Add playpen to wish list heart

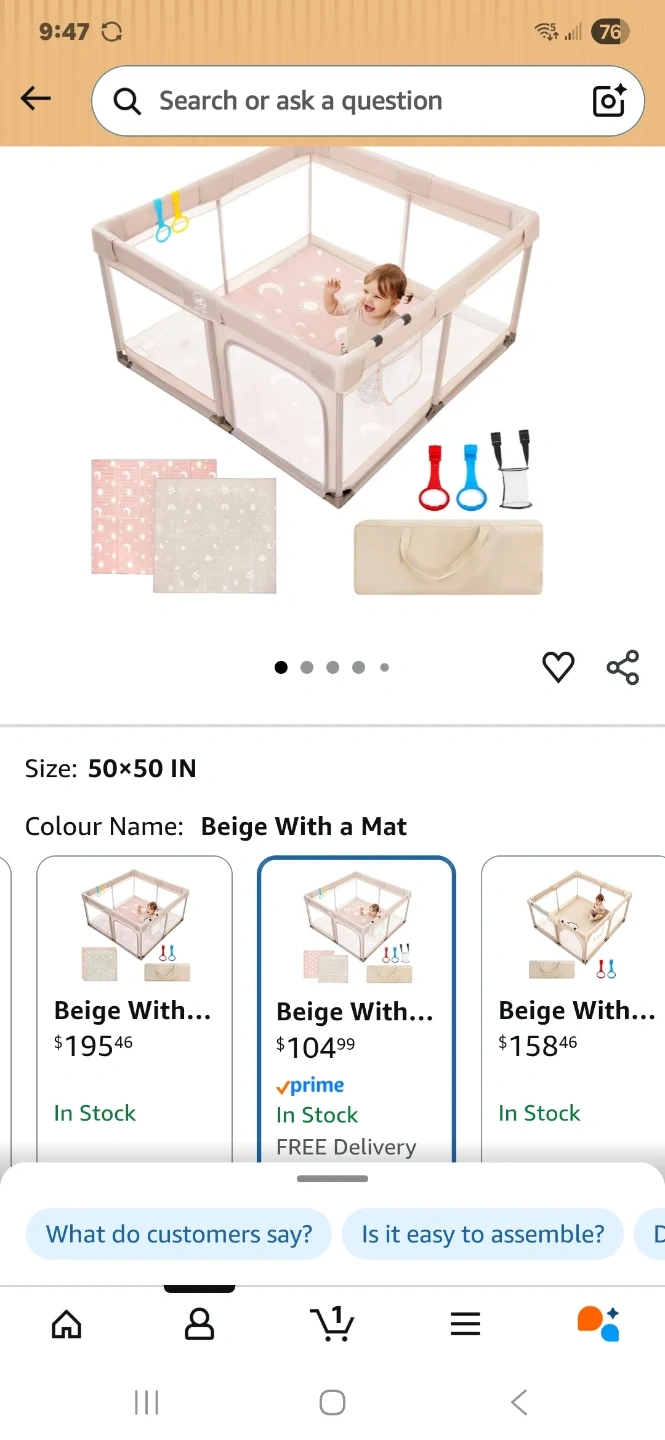558,667
